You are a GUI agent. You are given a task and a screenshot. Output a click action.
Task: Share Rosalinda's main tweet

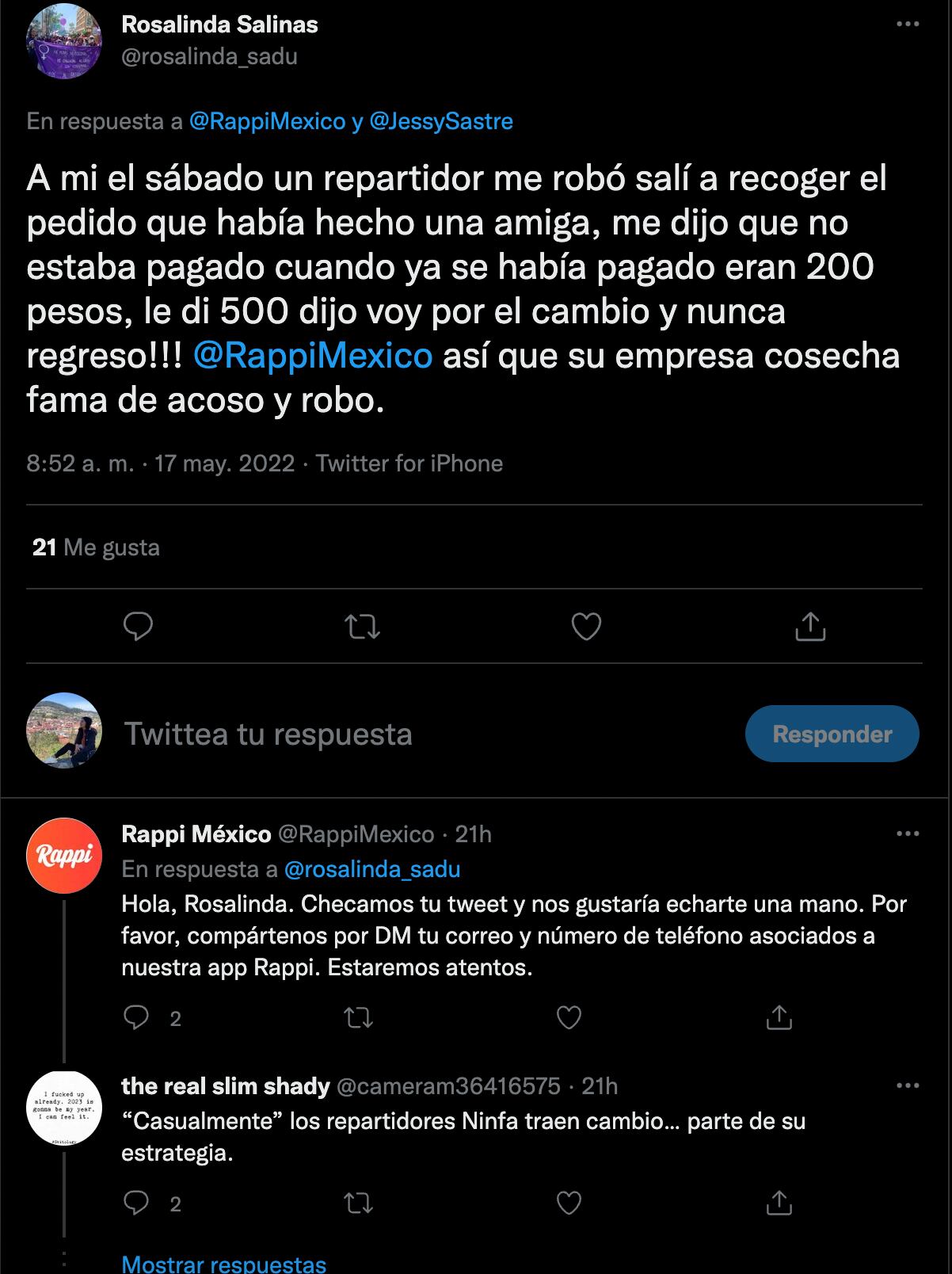[x=809, y=627]
